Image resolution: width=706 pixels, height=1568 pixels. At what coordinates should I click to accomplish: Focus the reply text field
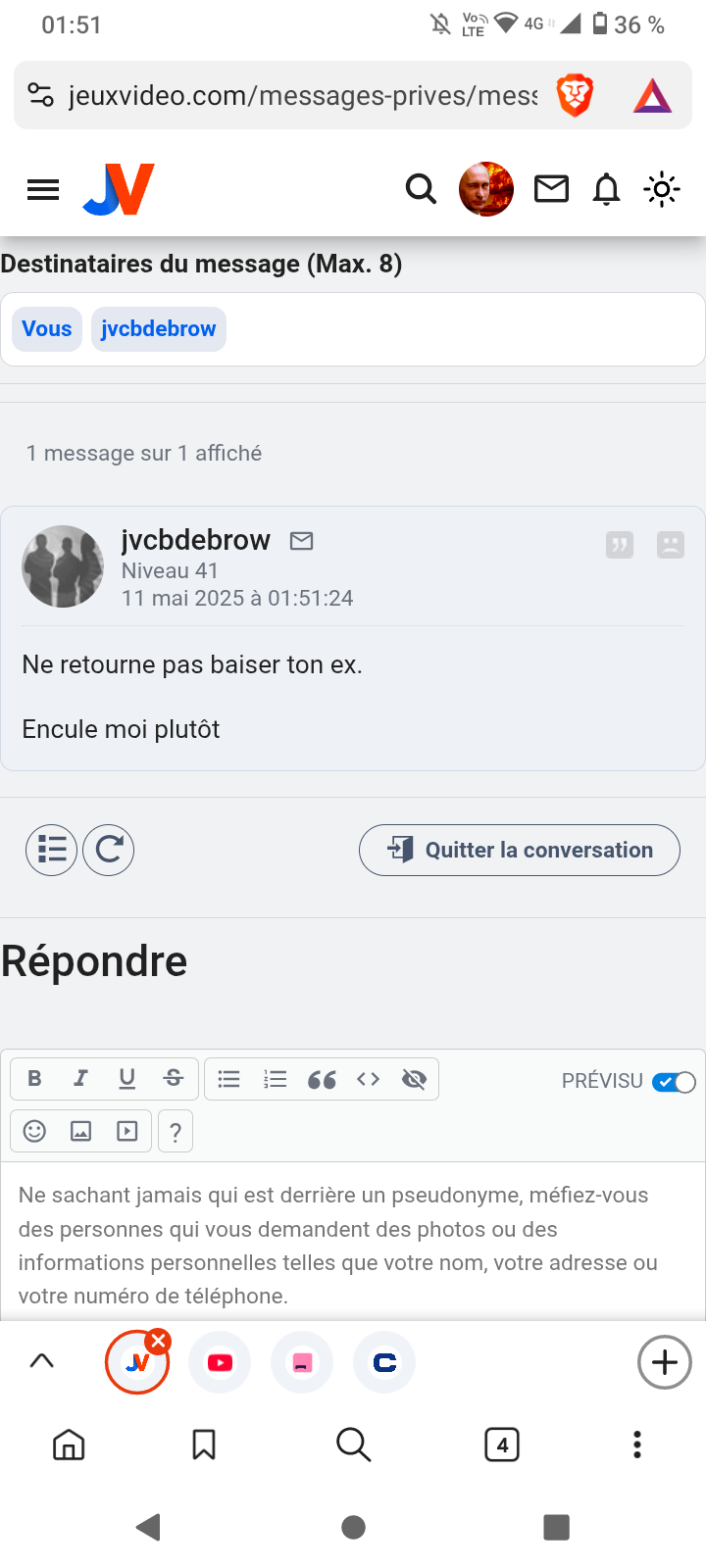(353, 1245)
